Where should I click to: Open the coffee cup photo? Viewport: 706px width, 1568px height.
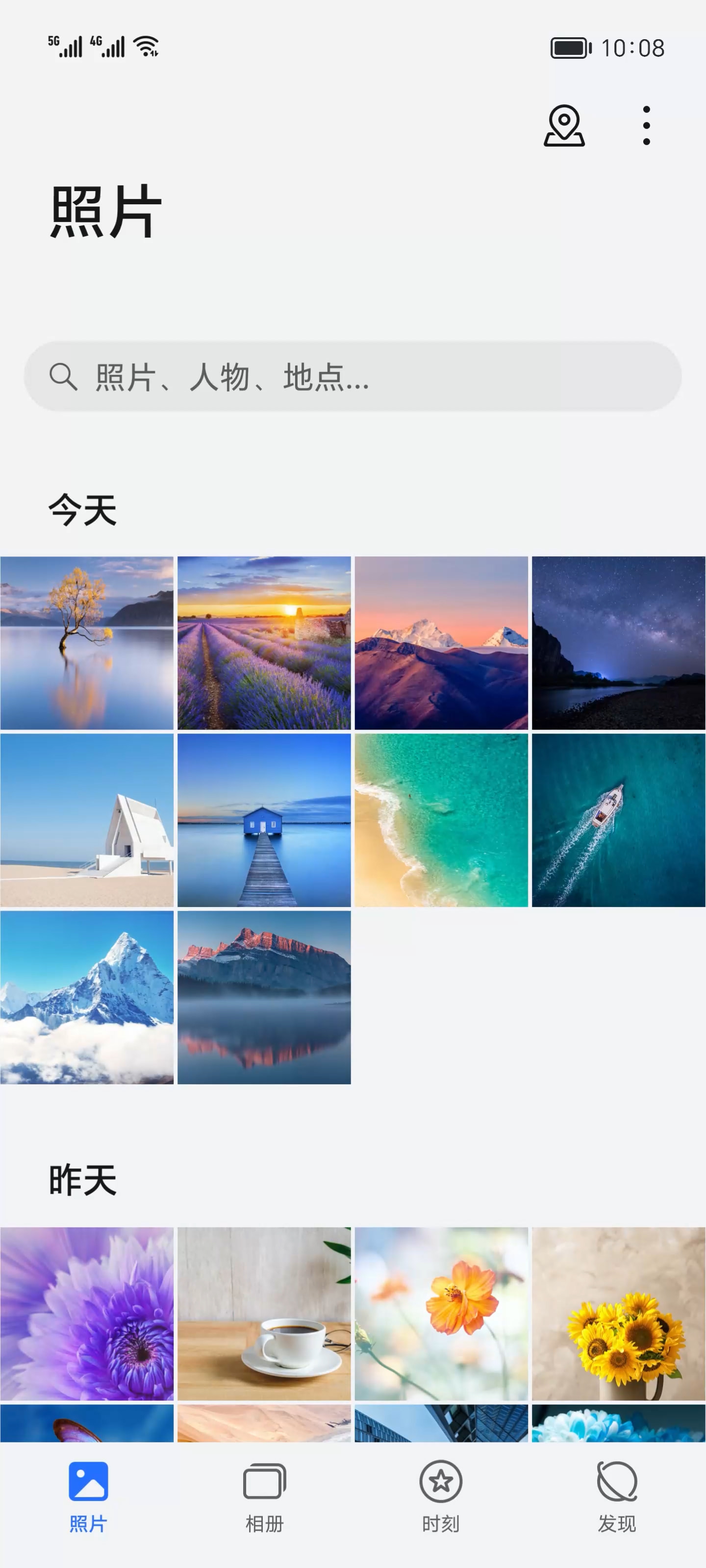264,1314
